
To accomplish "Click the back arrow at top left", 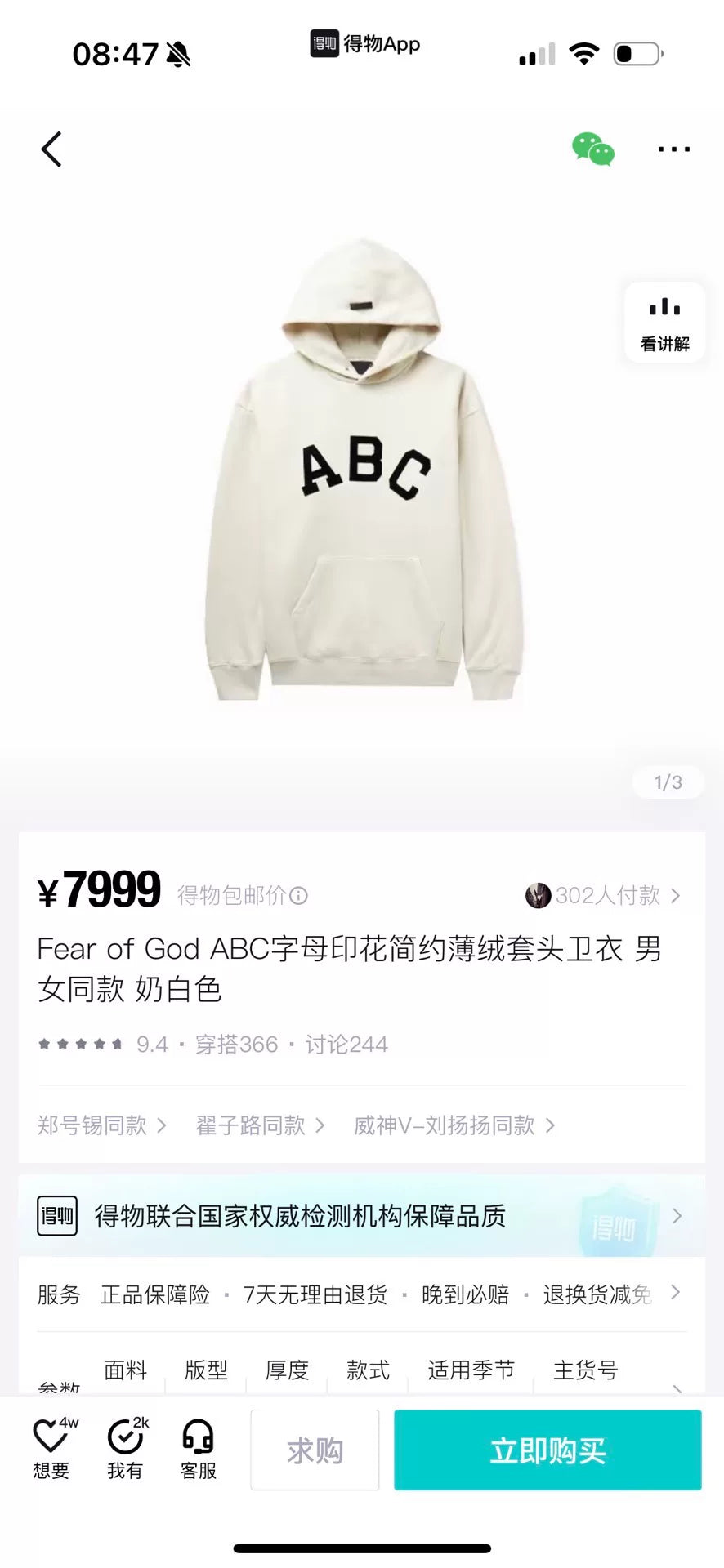I will 51,149.
